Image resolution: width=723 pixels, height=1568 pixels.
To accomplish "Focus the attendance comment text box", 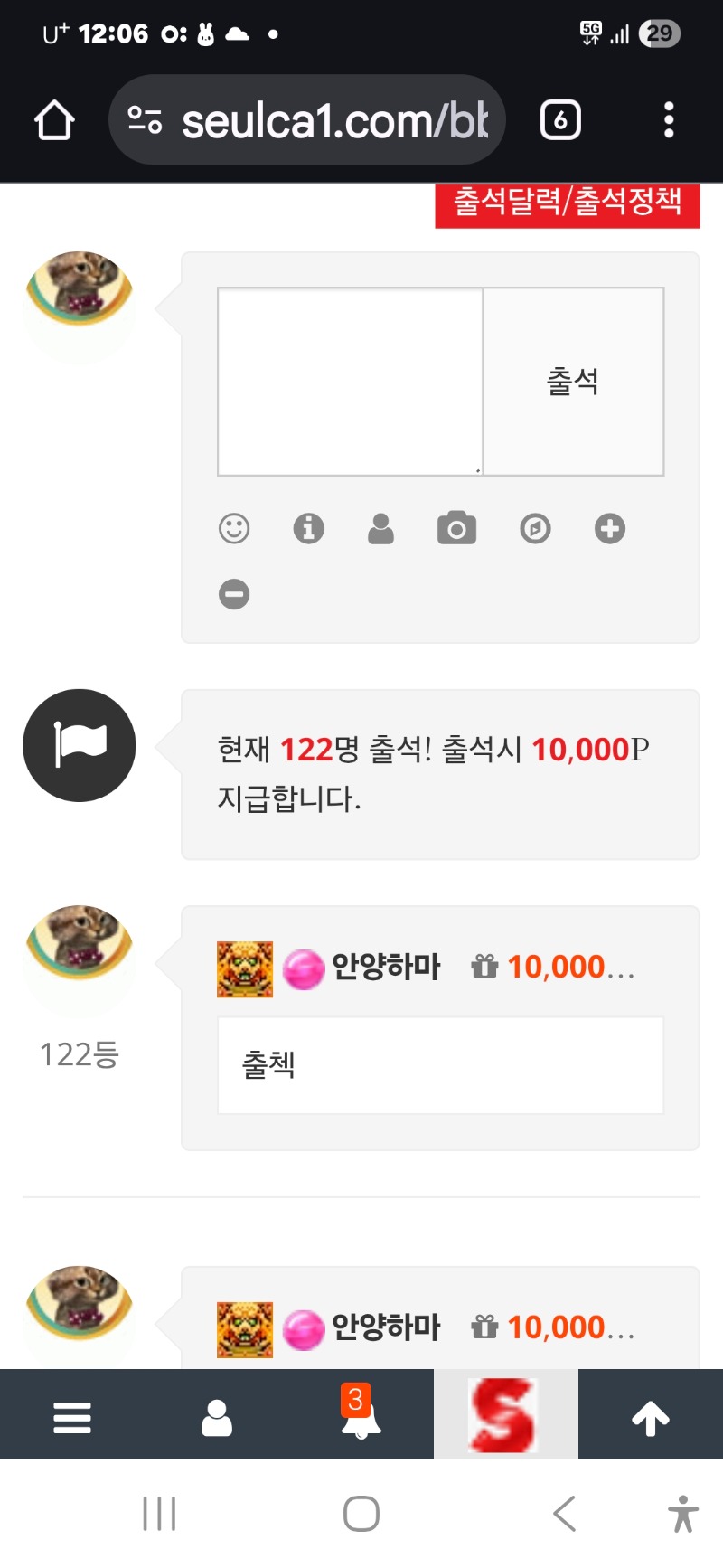I will [350, 381].
